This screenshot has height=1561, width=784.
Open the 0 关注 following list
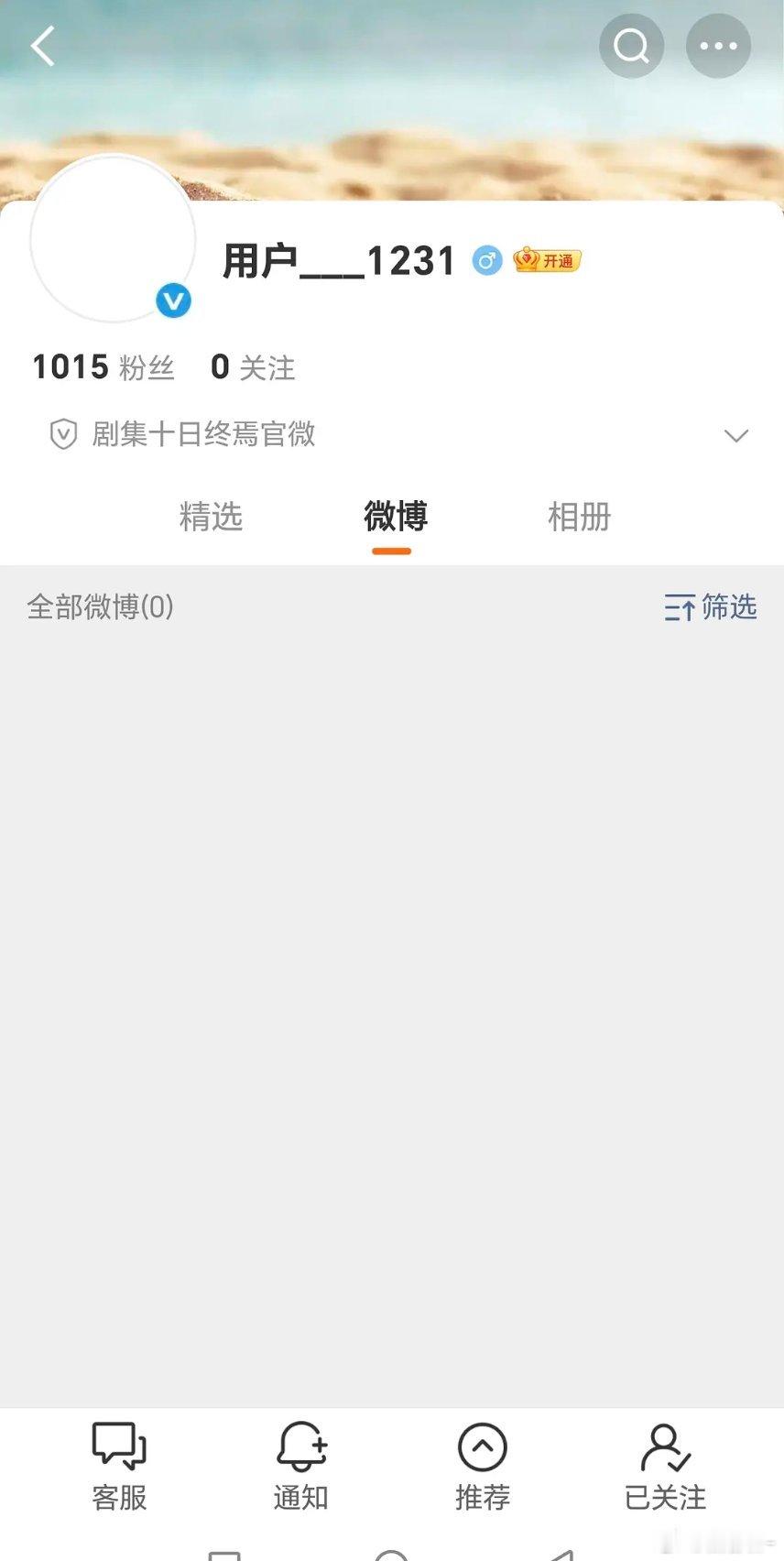pyautogui.click(x=252, y=366)
